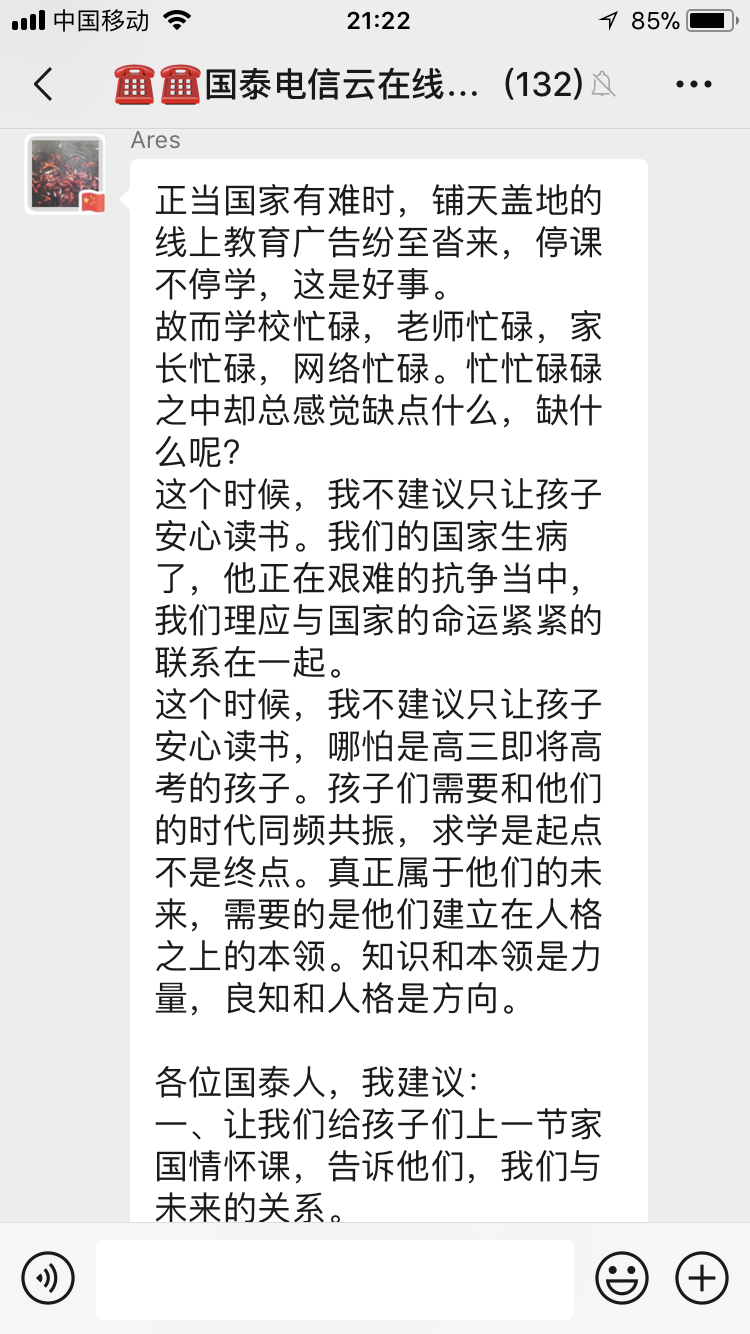Switch to voice message input
Viewport: 750px width, 1334px height.
click(x=48, y=1278)
